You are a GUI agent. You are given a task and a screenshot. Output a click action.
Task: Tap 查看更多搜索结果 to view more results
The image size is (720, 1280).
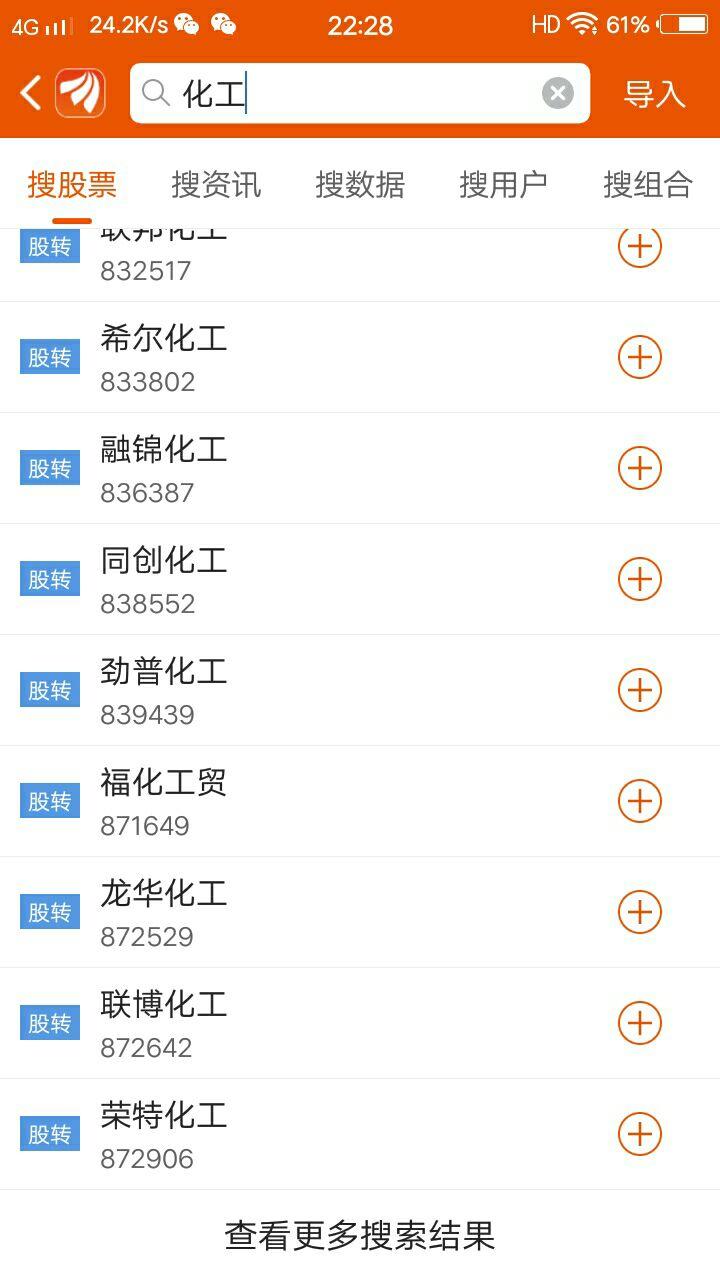[x=360, y=1235]
